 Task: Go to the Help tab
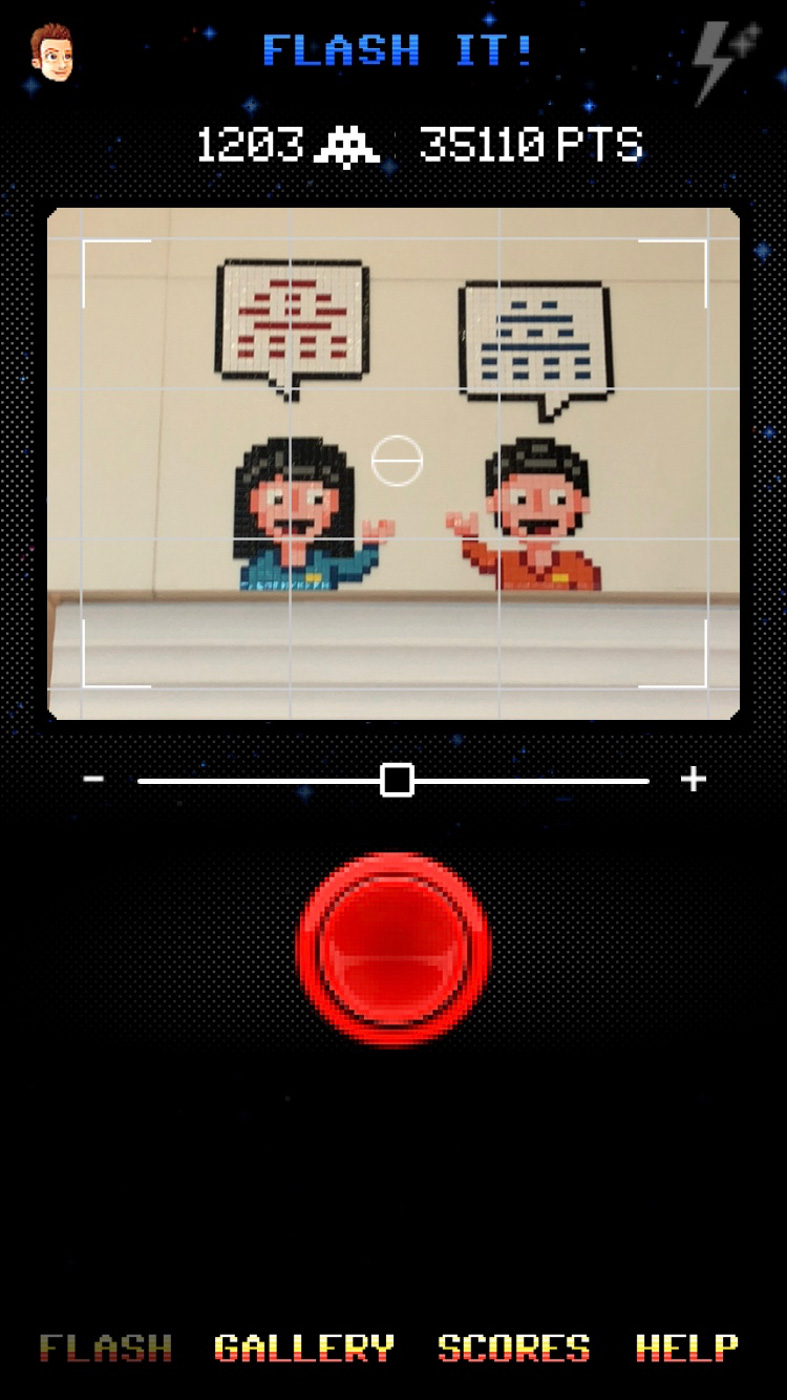pyautogui.click(x=687, y=1347)
